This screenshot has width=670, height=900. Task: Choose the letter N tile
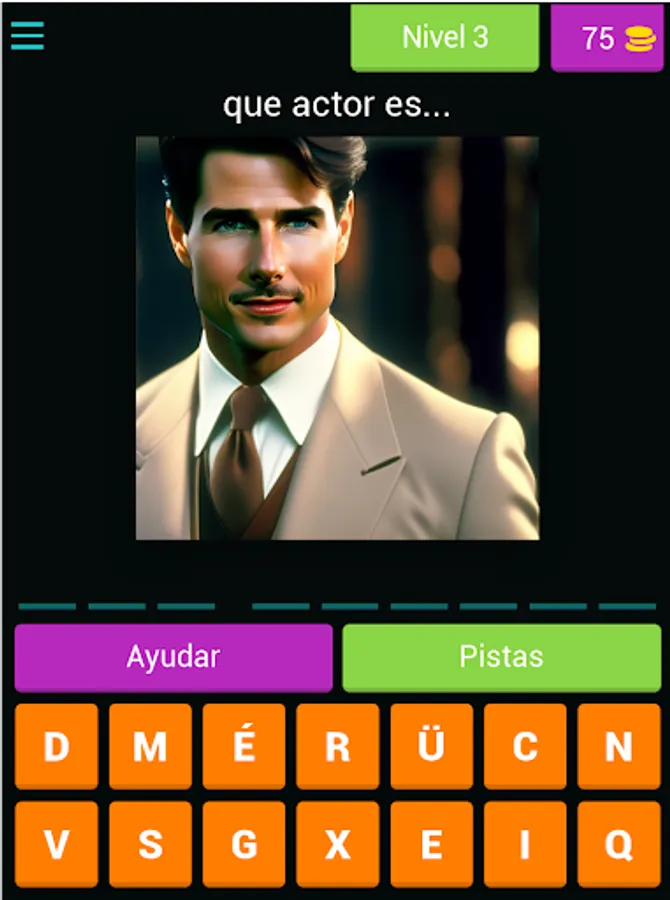point(619,746)
